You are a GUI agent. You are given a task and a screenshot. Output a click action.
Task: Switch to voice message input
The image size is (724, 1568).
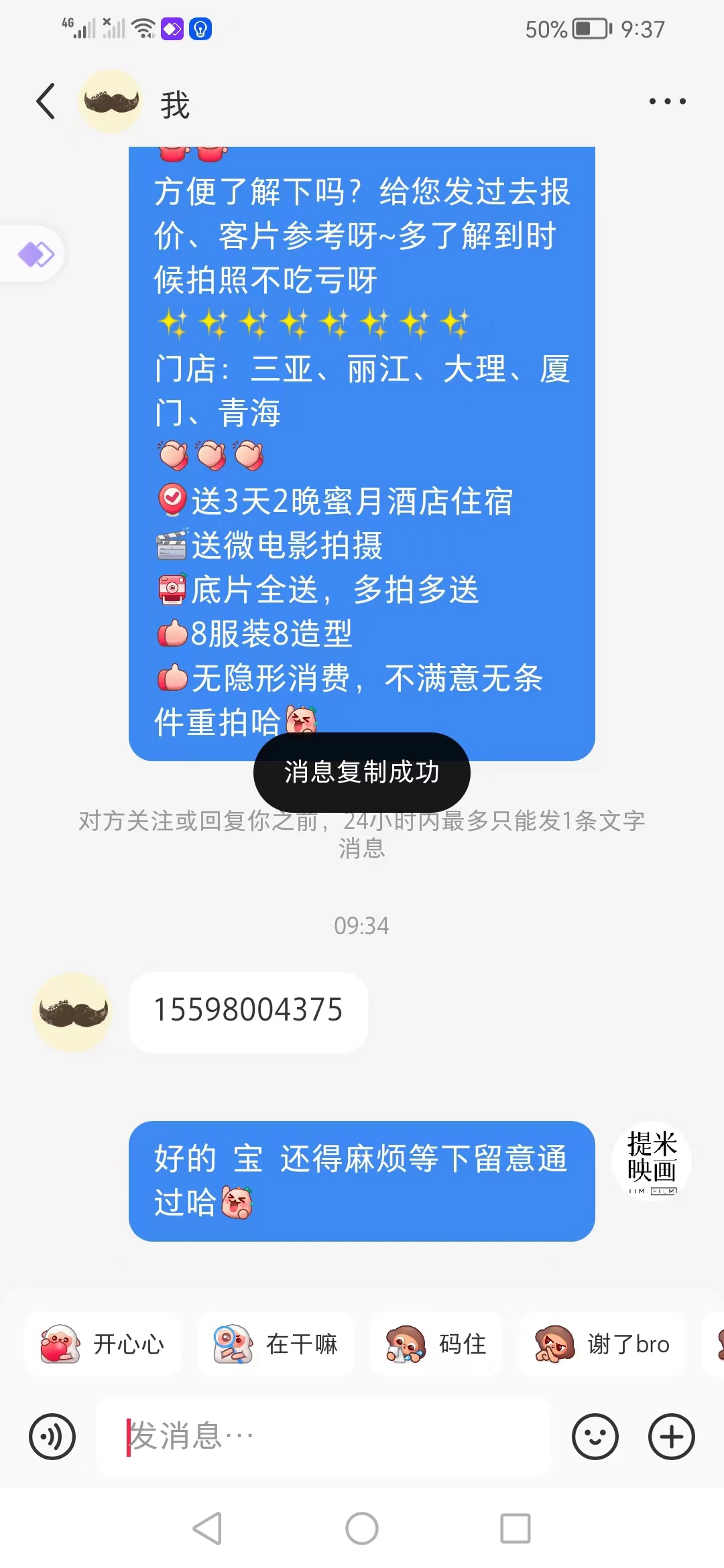tap(52, 1437)
